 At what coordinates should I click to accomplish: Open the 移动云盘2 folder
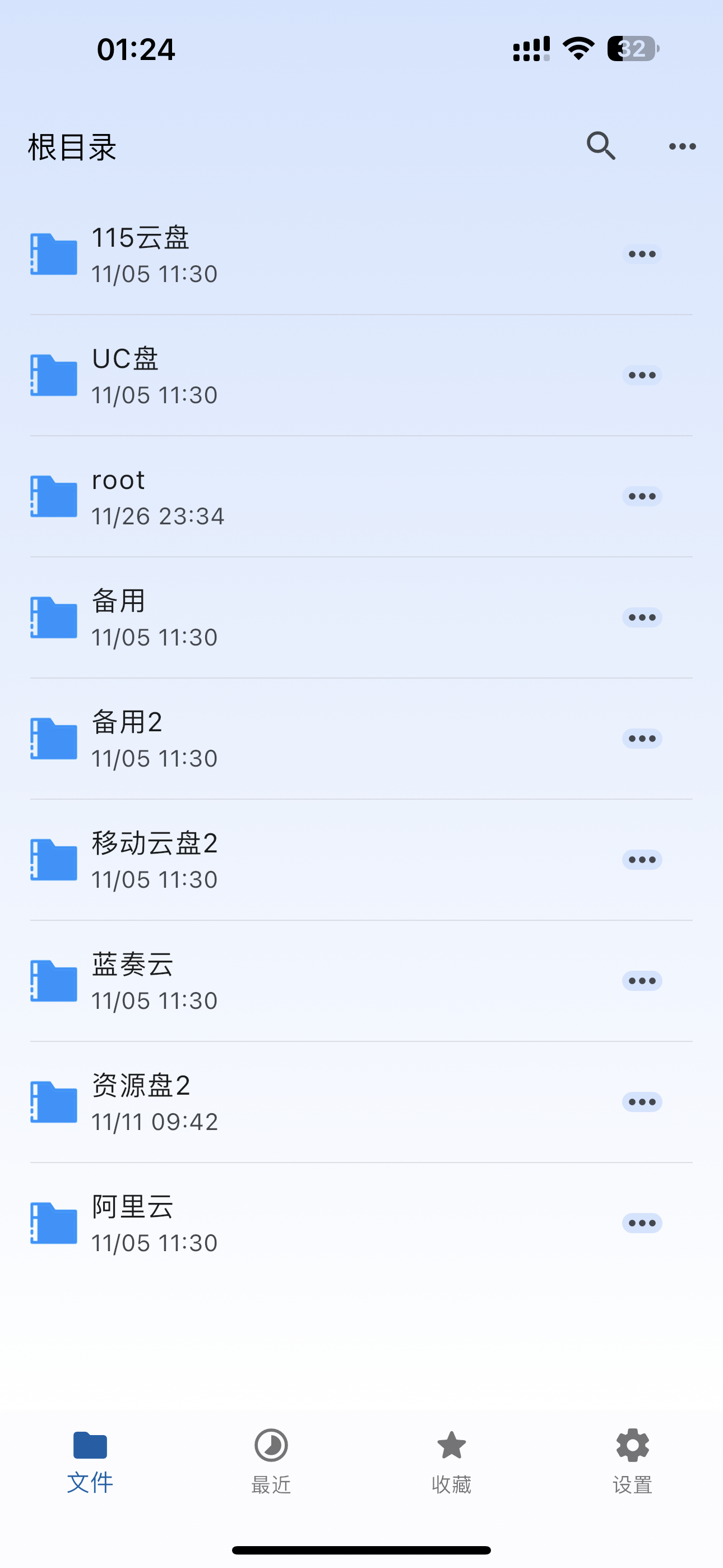click(x=243, y=859)
